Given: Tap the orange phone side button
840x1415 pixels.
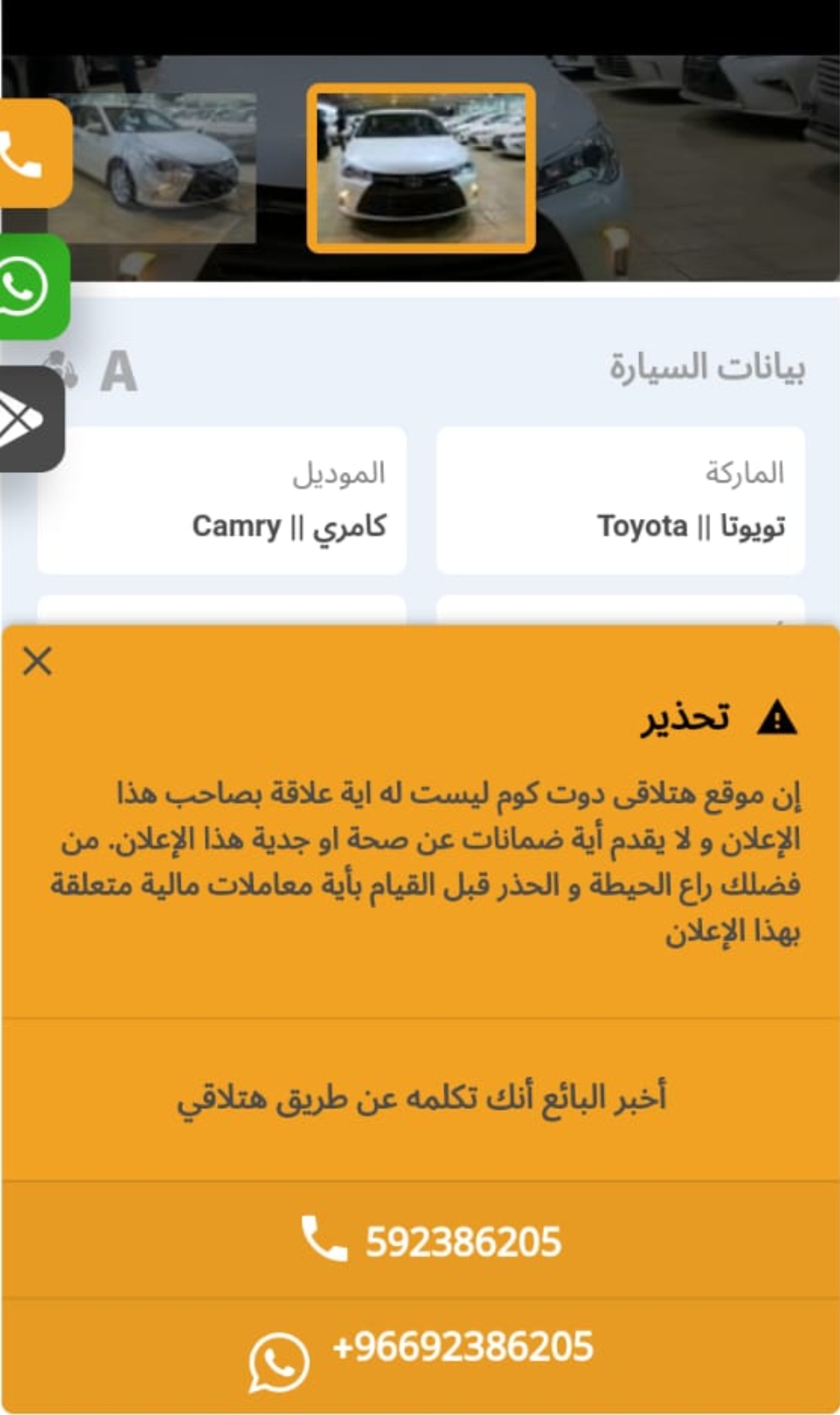Looking at the screenshot, I should [34, 153].
